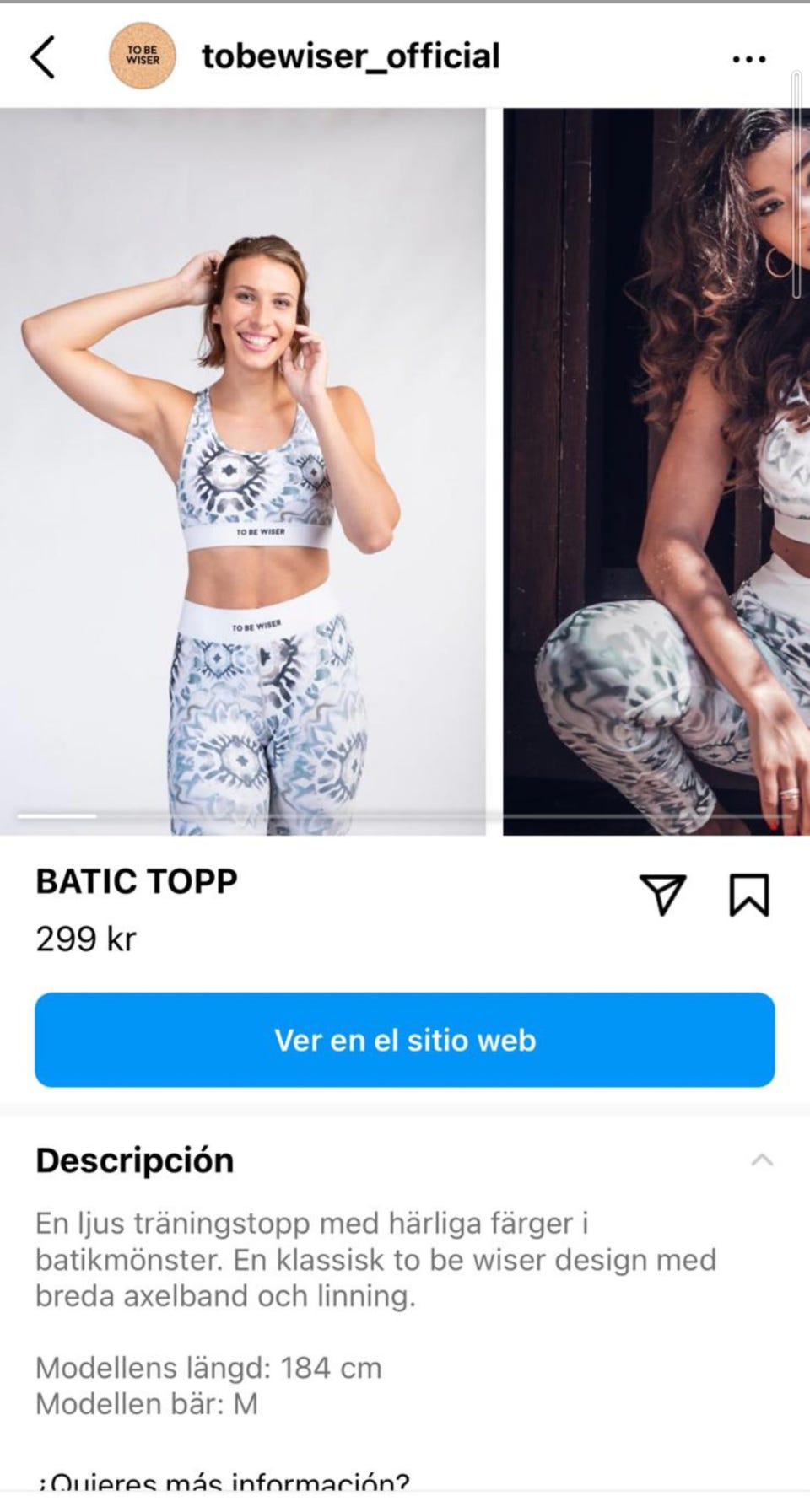View the second product photo with curly-haired model
This screenshot has height=1512, width=810.
coord(656,471)
